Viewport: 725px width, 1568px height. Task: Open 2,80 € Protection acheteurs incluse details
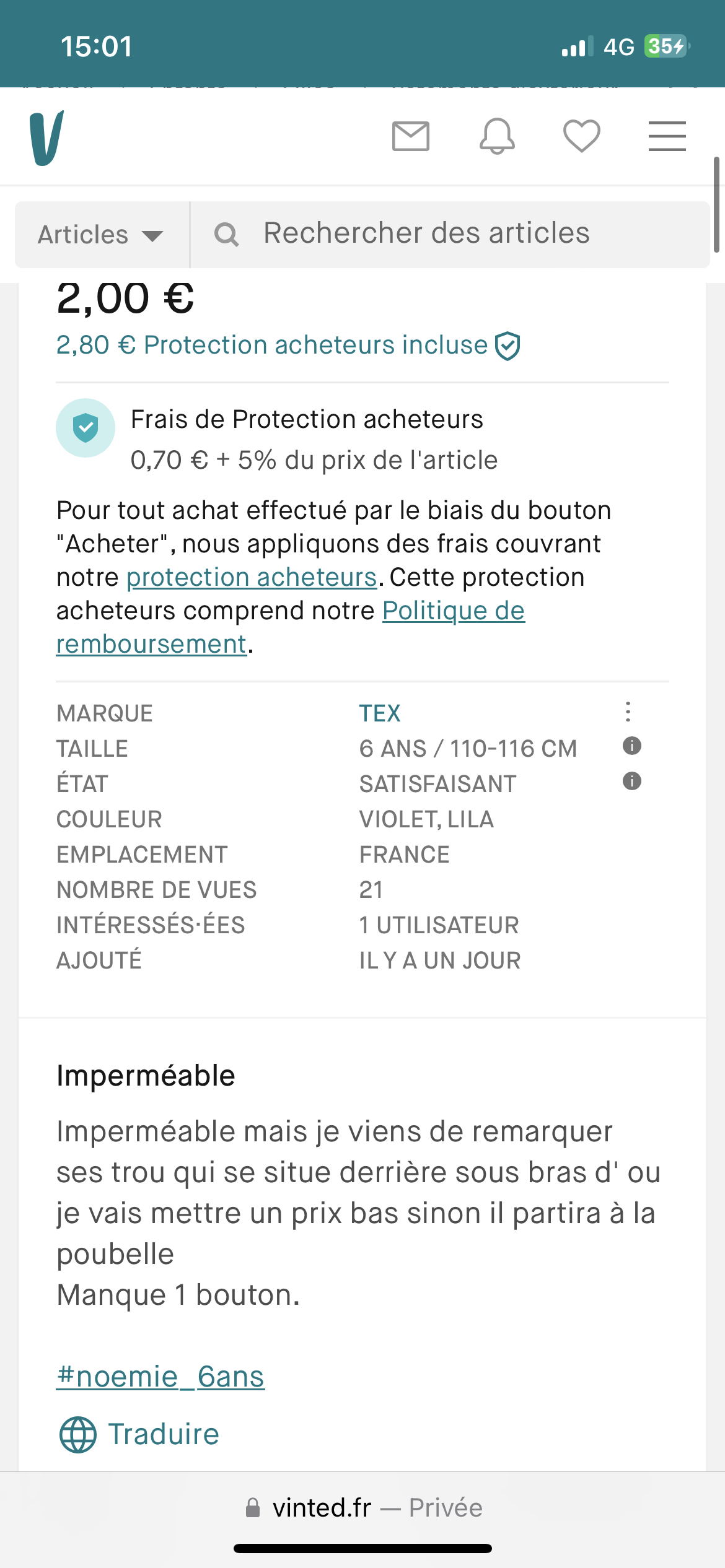pyautogui.click(x=288, y=345)
